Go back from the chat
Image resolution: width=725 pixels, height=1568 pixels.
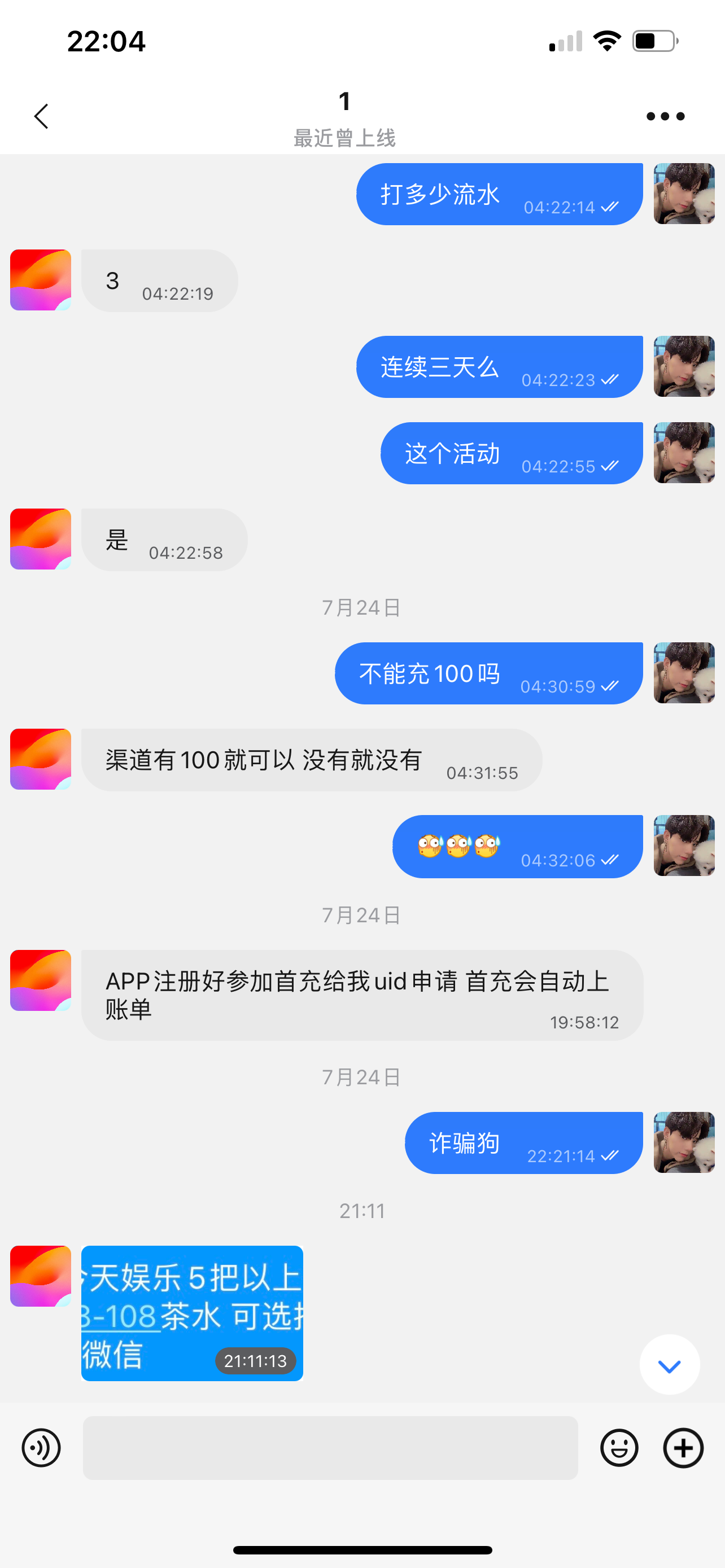[x=41, y=116]
